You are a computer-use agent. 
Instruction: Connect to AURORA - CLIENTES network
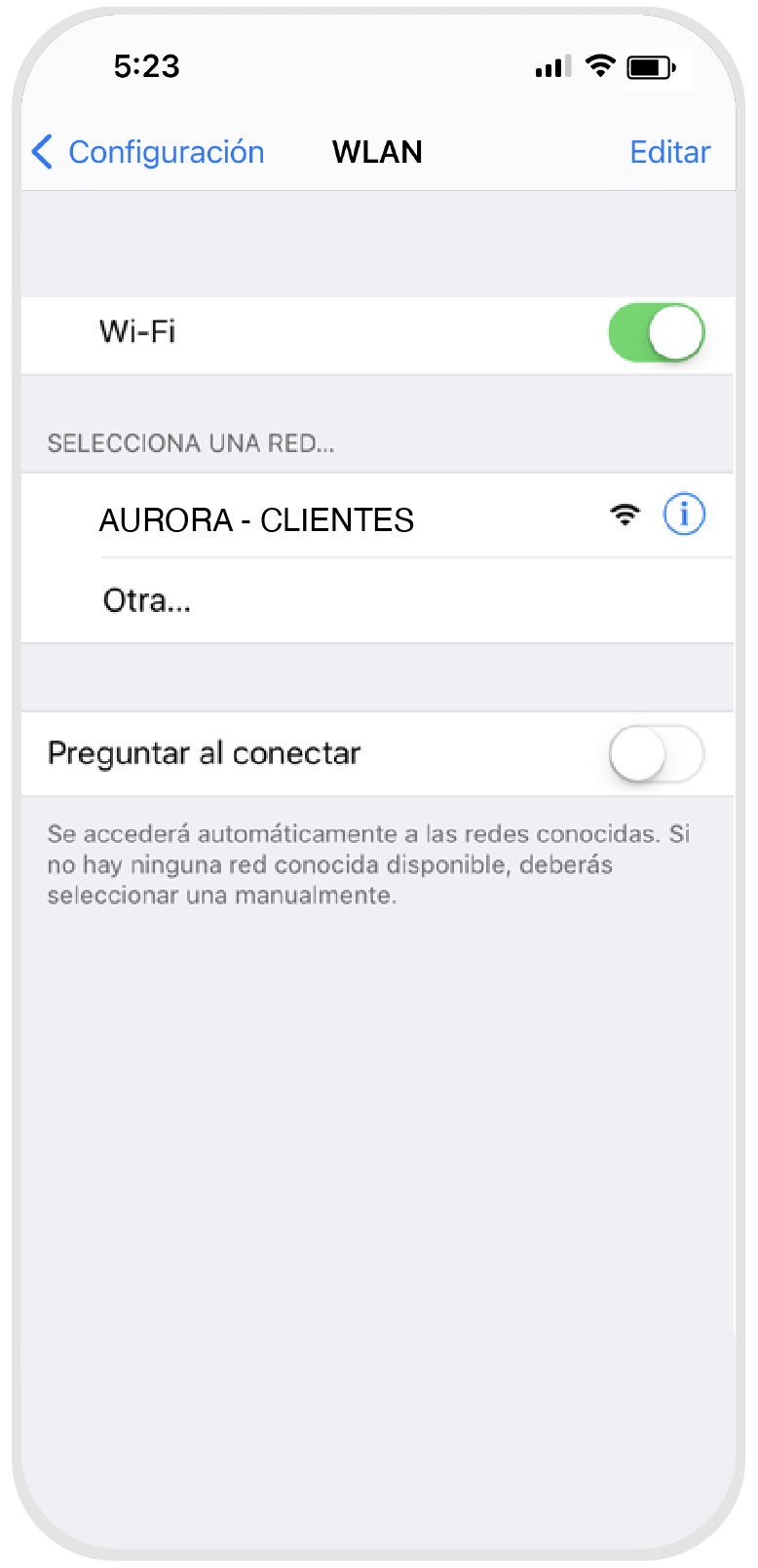pos(257,519)
